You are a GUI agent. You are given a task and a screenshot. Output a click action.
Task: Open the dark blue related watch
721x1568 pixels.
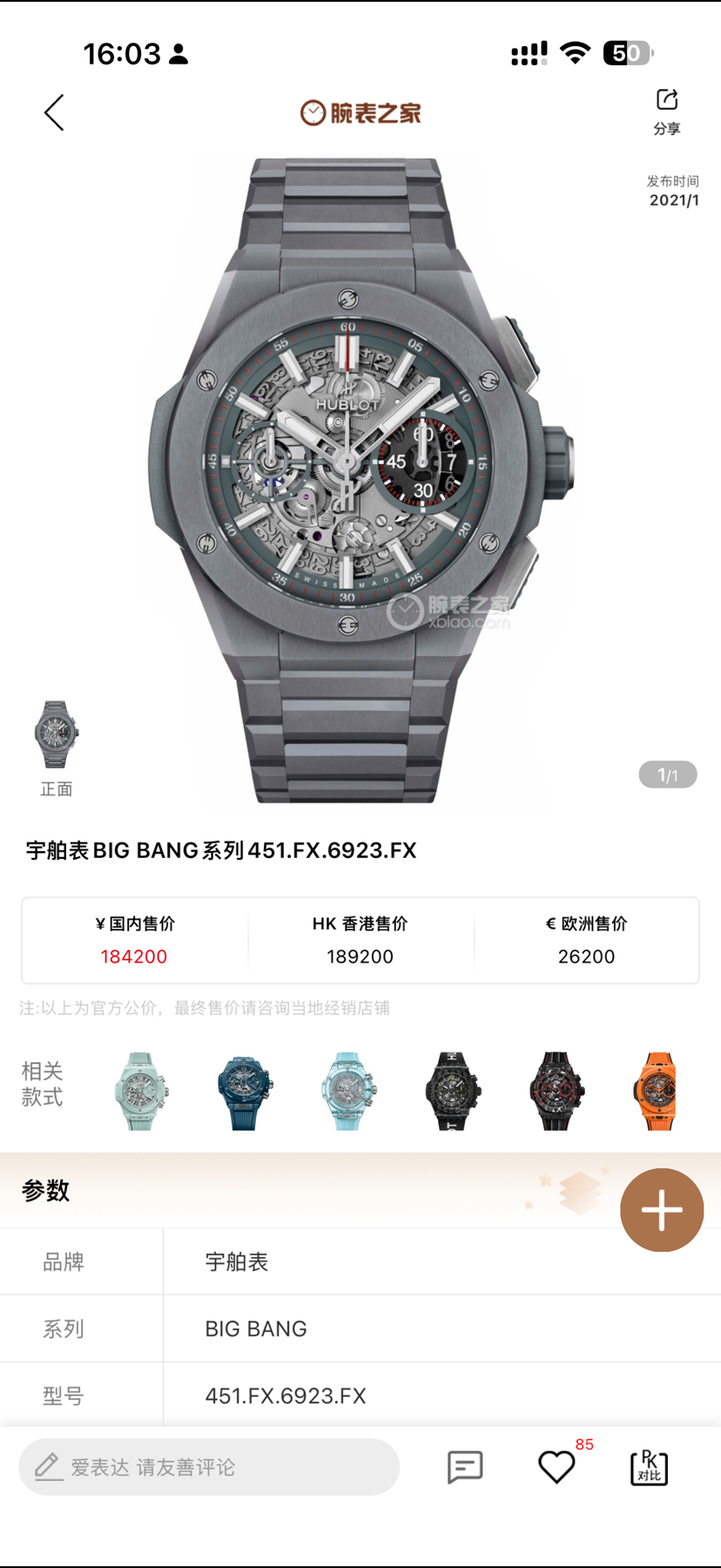tap(244, 1091)
